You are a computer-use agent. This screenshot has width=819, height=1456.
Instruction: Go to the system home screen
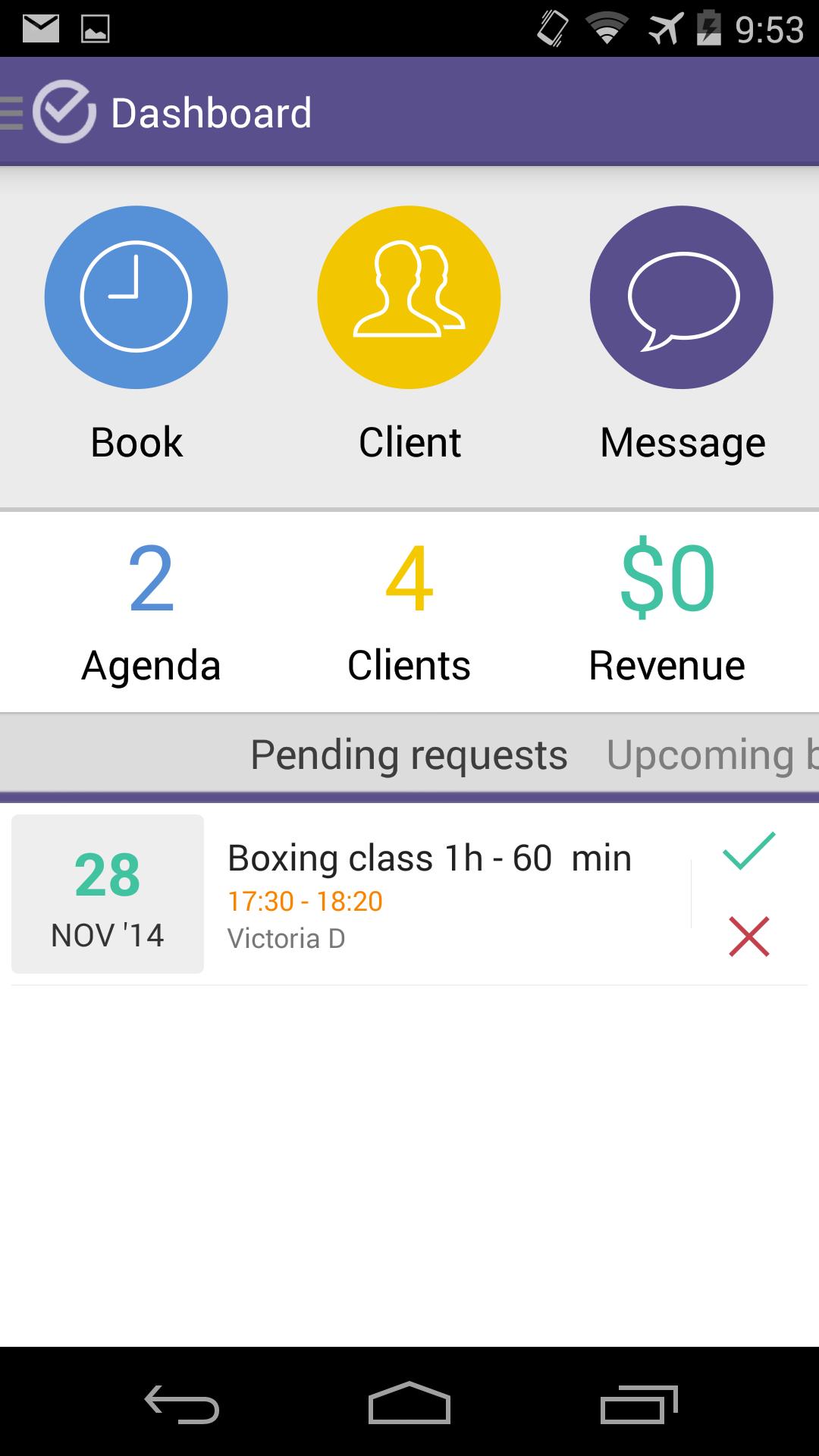point(409,1404)
